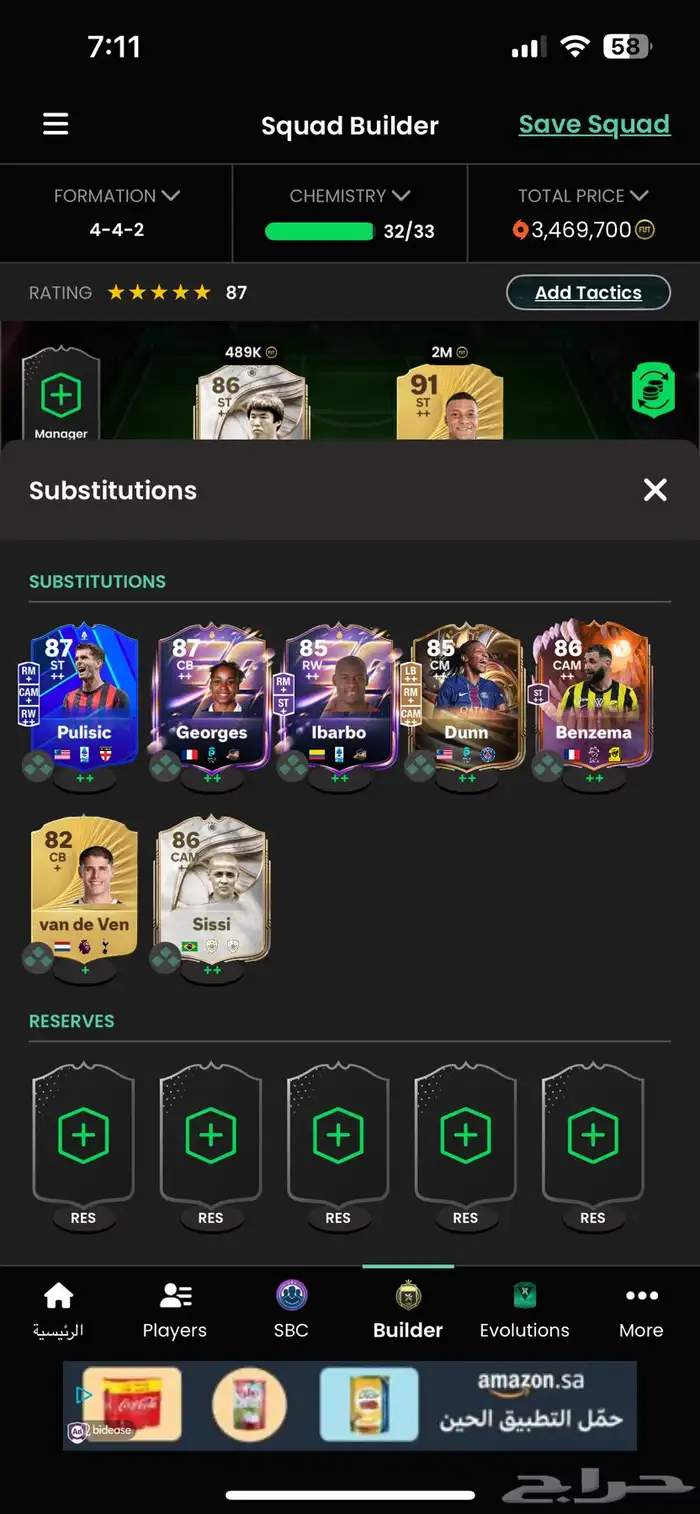Screen dimensions: 700x1514
Task: Open the More tab
Action: click(641, 1310)
